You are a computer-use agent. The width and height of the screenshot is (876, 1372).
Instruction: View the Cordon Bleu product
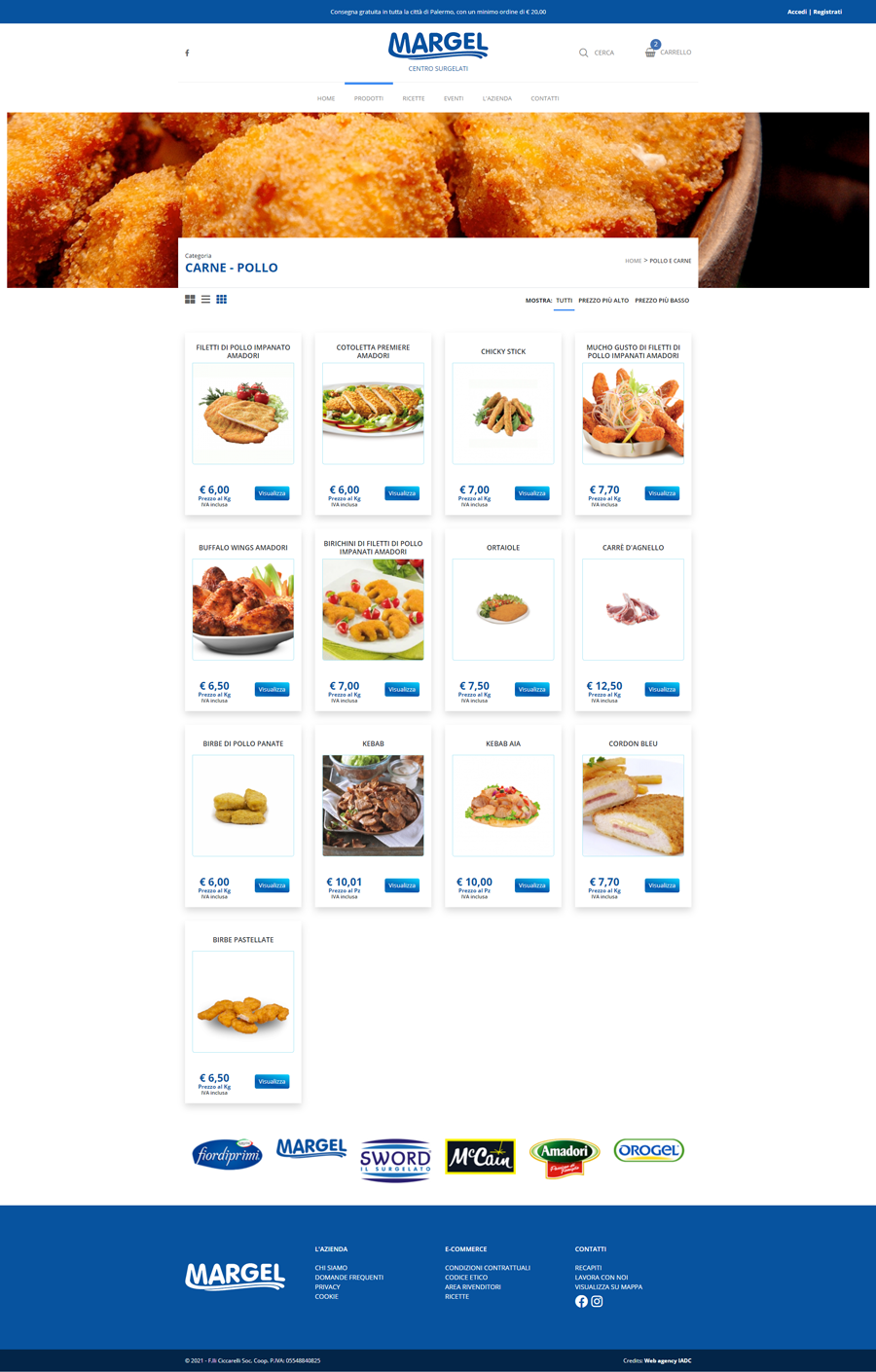pyautogui.click(x=662, y=885)
